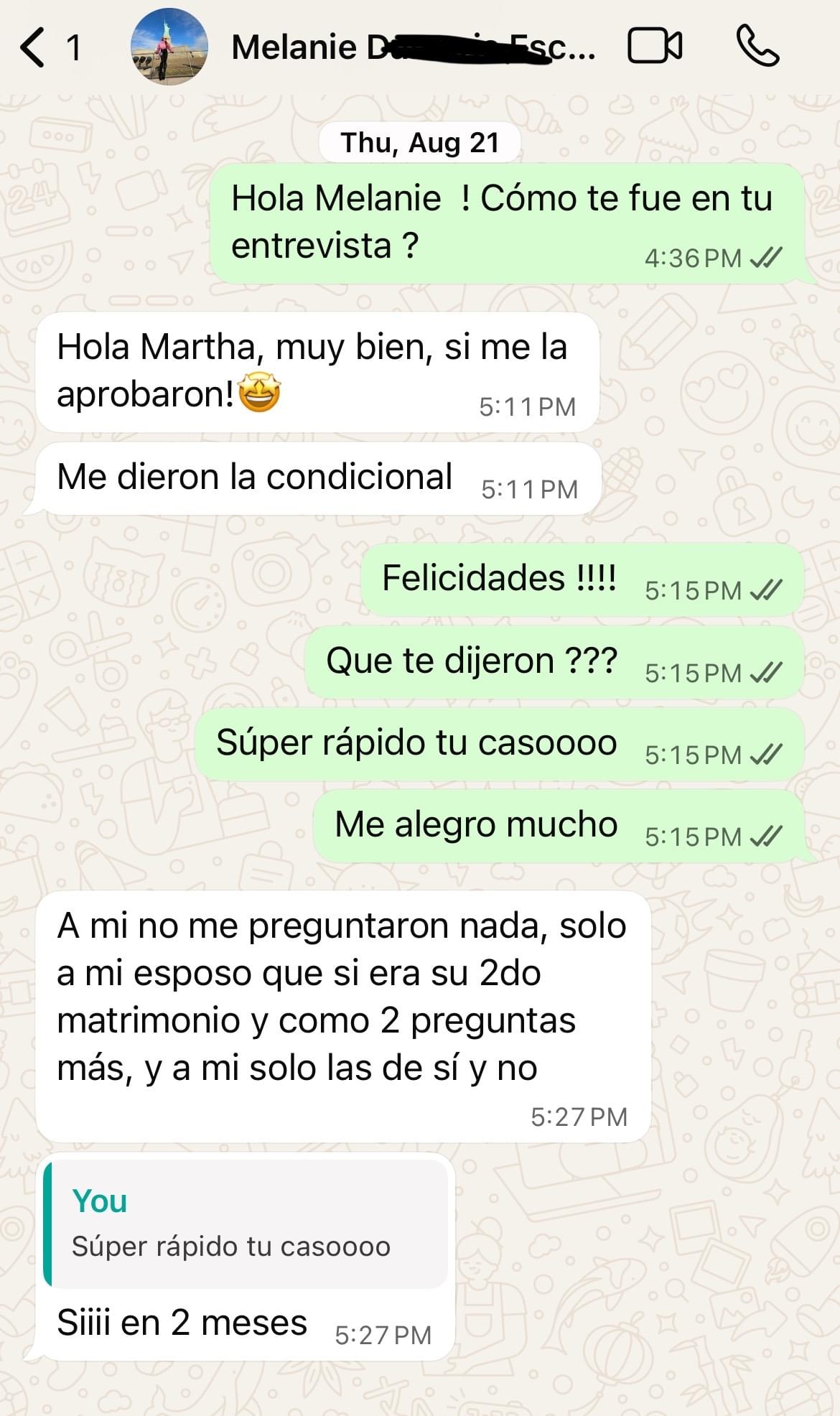840x1416 pixels.
Task: Start a video call with Melanie
Action: tap(654, 47)
